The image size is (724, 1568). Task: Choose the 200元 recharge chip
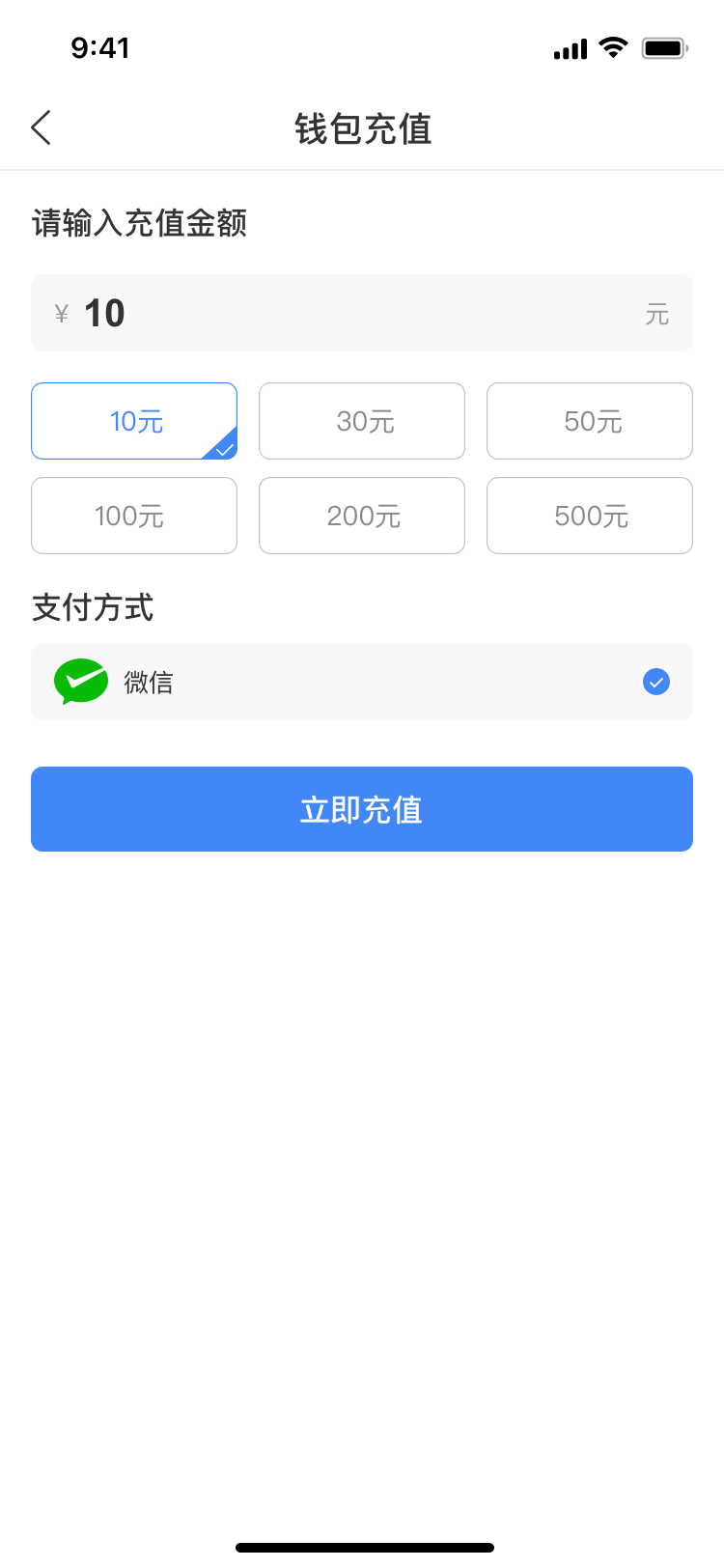pos(362,516)
